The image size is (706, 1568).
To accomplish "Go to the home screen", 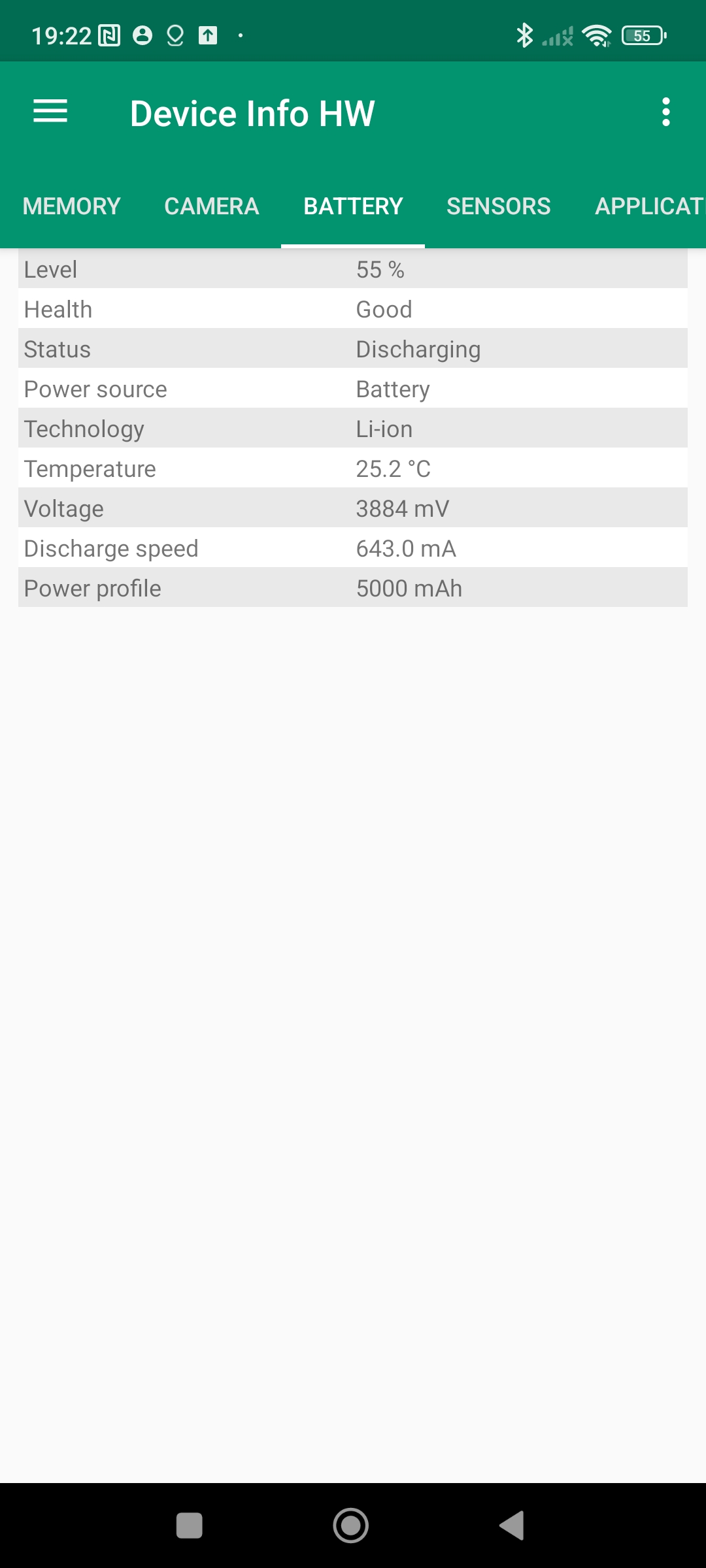I will (x=351, y=1526).
